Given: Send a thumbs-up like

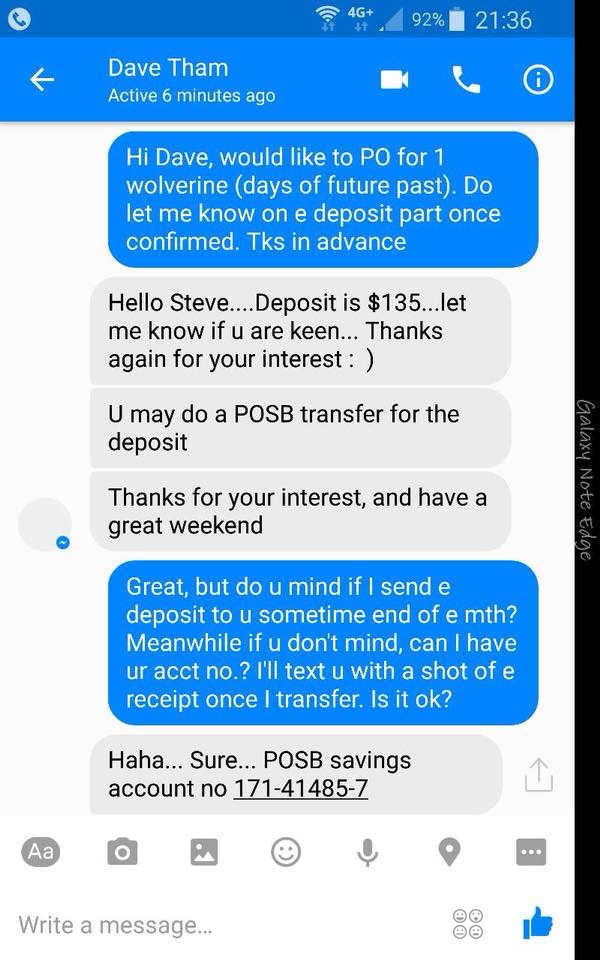Looking at the screenshot, I should [537, 923].
